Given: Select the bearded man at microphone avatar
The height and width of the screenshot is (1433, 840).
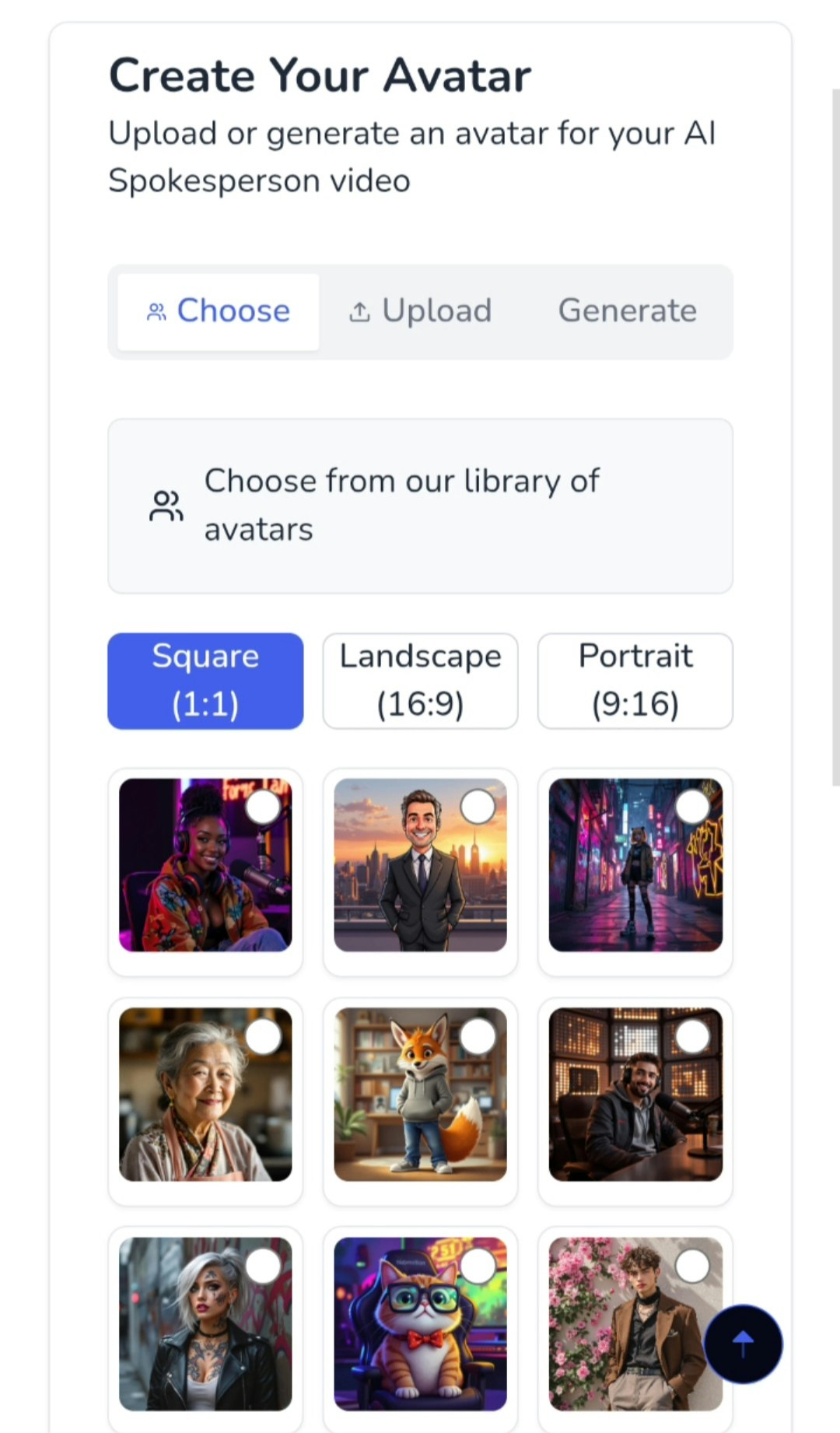Looking at the screenshot, I should 635,1095.
